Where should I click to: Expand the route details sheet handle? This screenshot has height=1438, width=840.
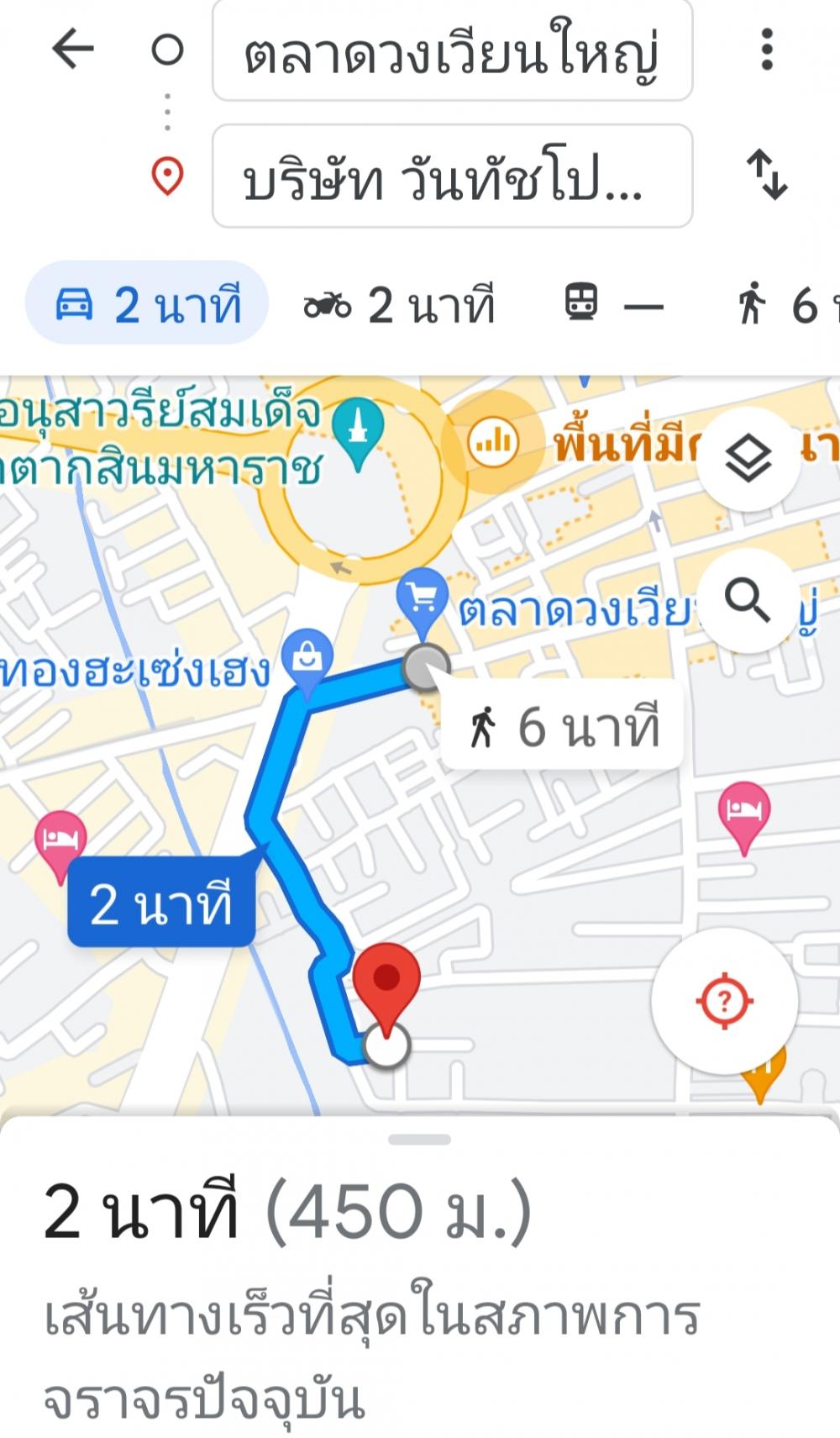coord(420,1140)
